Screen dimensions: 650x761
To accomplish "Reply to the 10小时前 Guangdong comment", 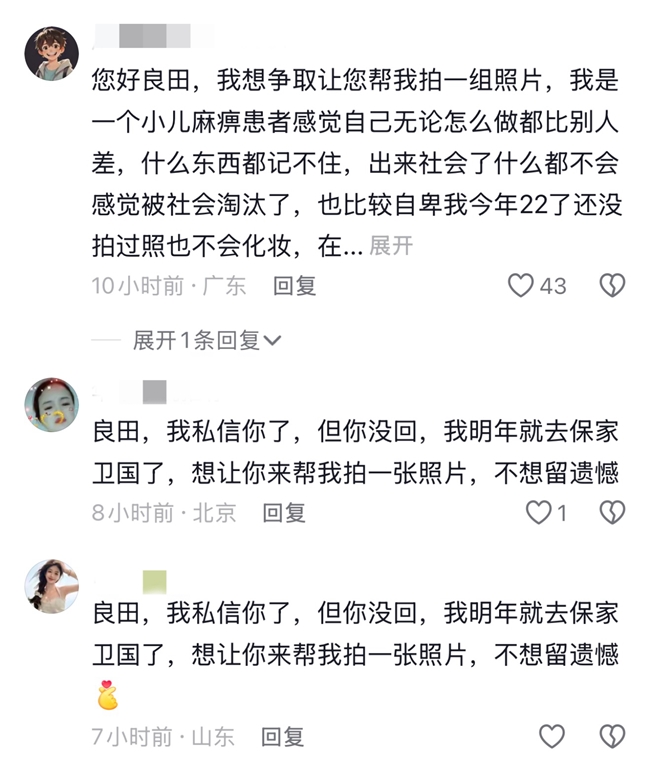I will coord(295,286).
